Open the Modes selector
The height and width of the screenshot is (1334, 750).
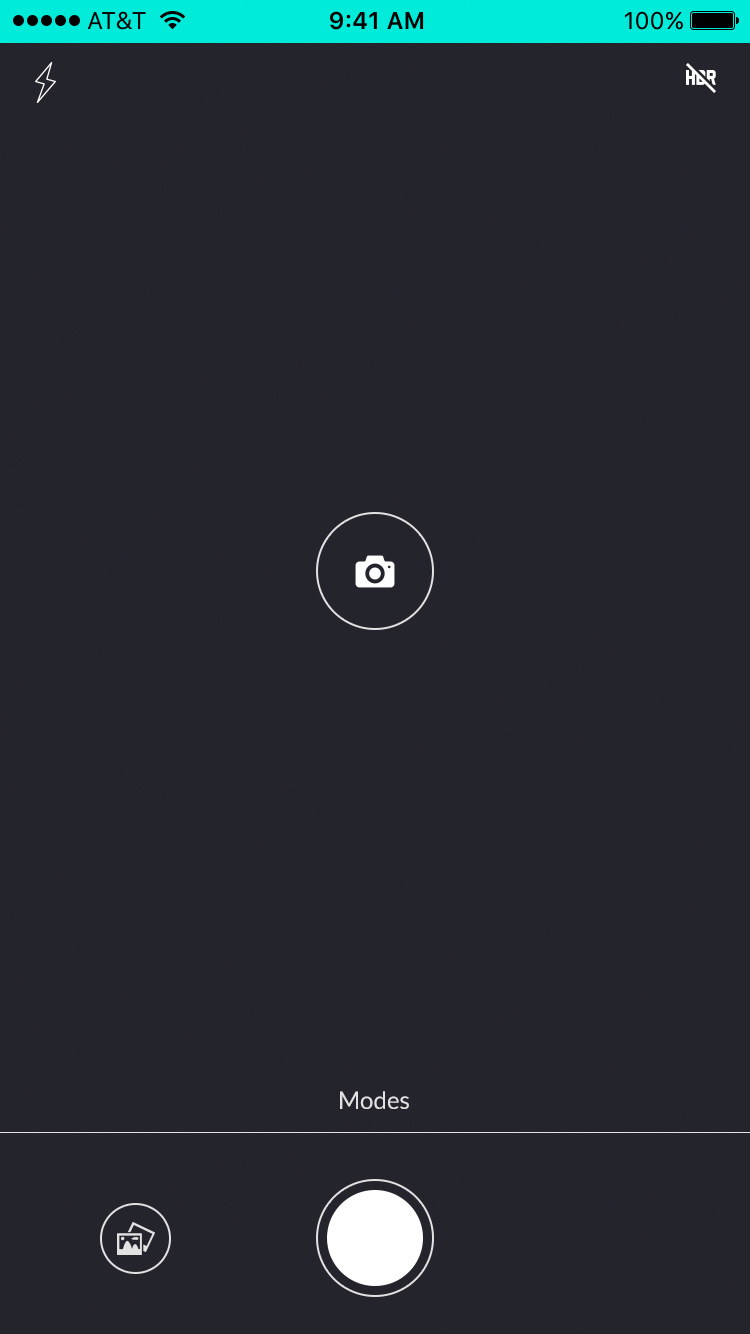(374, 1100)
